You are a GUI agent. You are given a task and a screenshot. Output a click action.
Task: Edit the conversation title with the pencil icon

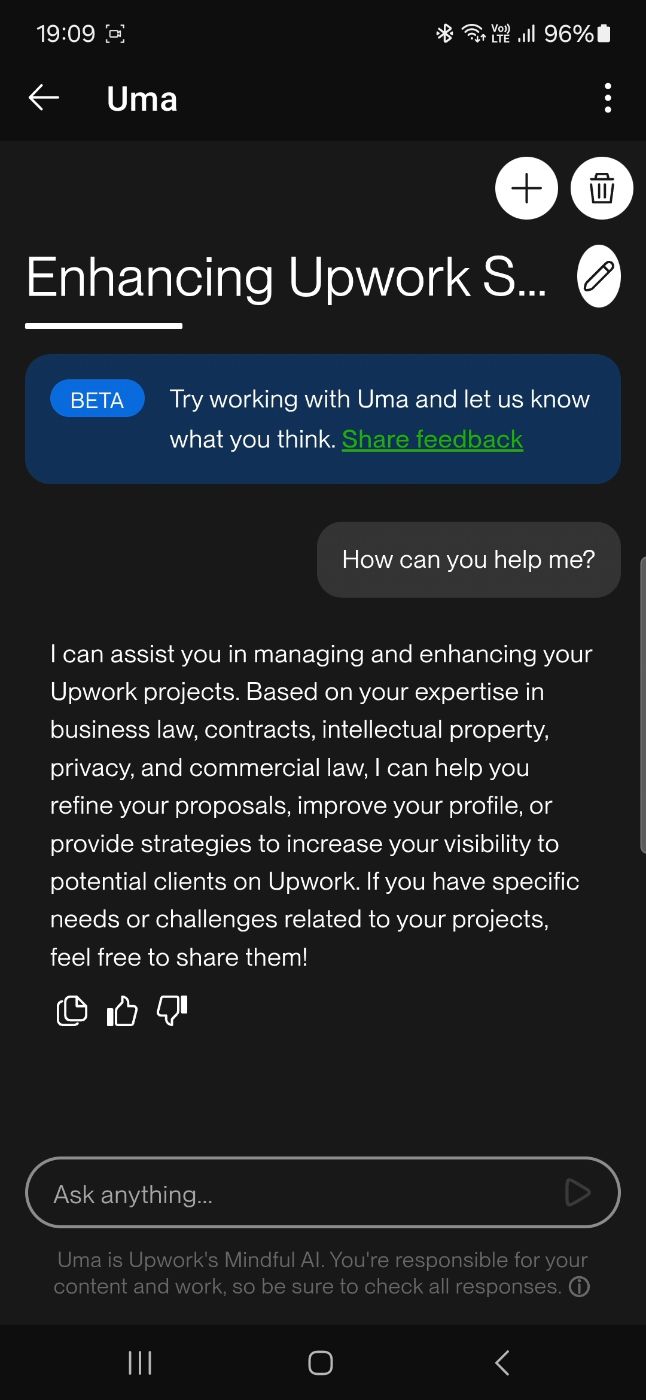pyautogui.click(x=599, y=276)
